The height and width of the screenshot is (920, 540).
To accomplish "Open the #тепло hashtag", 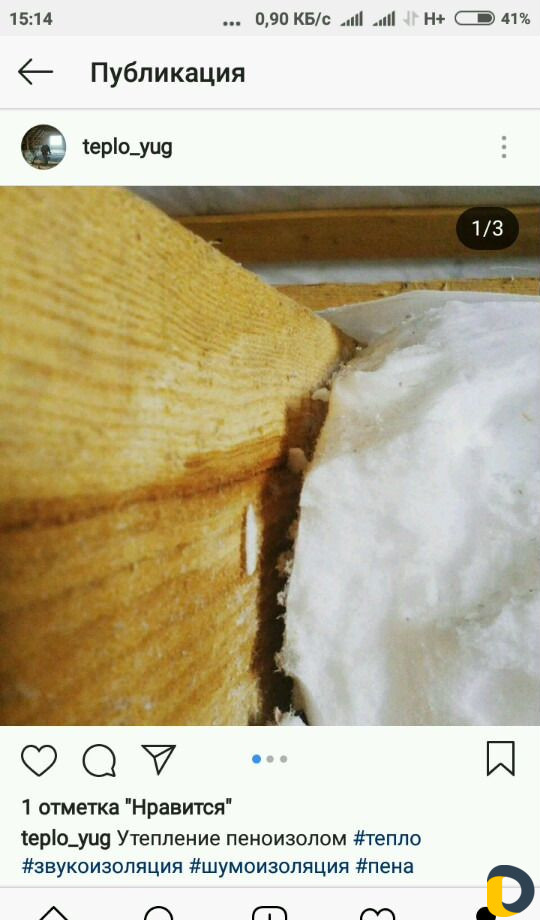I will click(387, 838).
